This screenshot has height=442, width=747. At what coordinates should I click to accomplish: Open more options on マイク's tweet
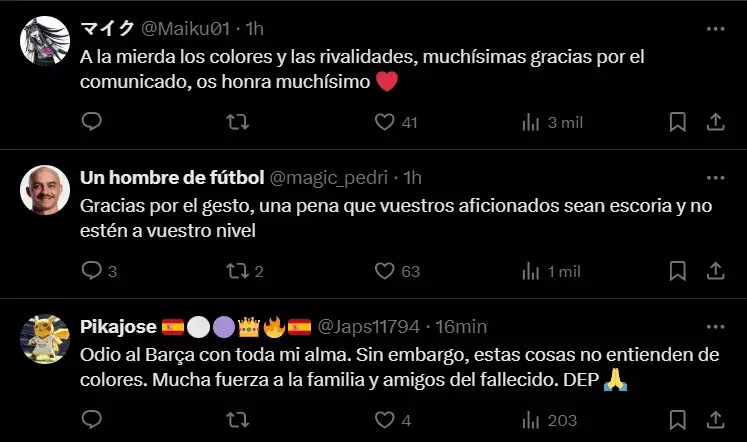click(715, 29)
